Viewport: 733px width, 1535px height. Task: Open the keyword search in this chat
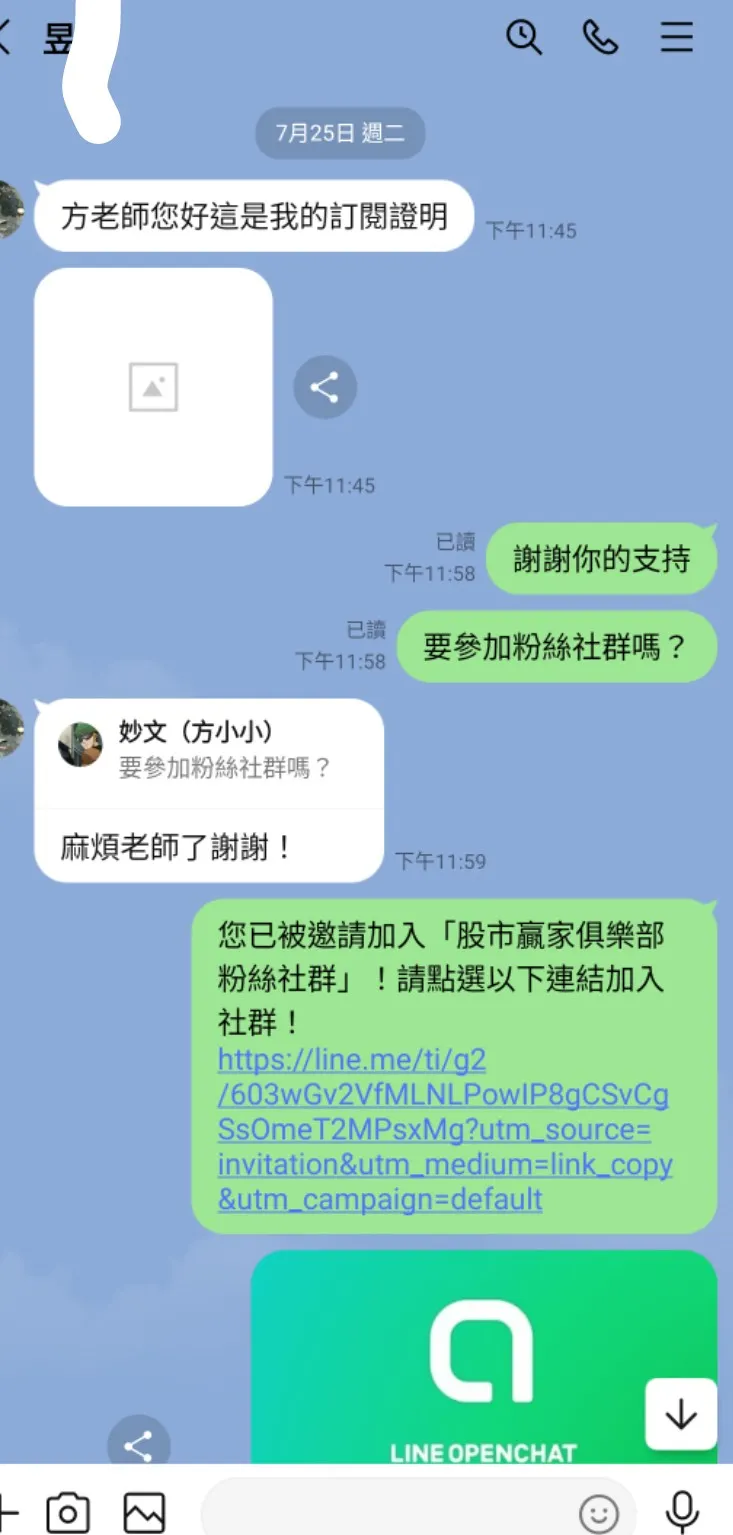[524, 38]
